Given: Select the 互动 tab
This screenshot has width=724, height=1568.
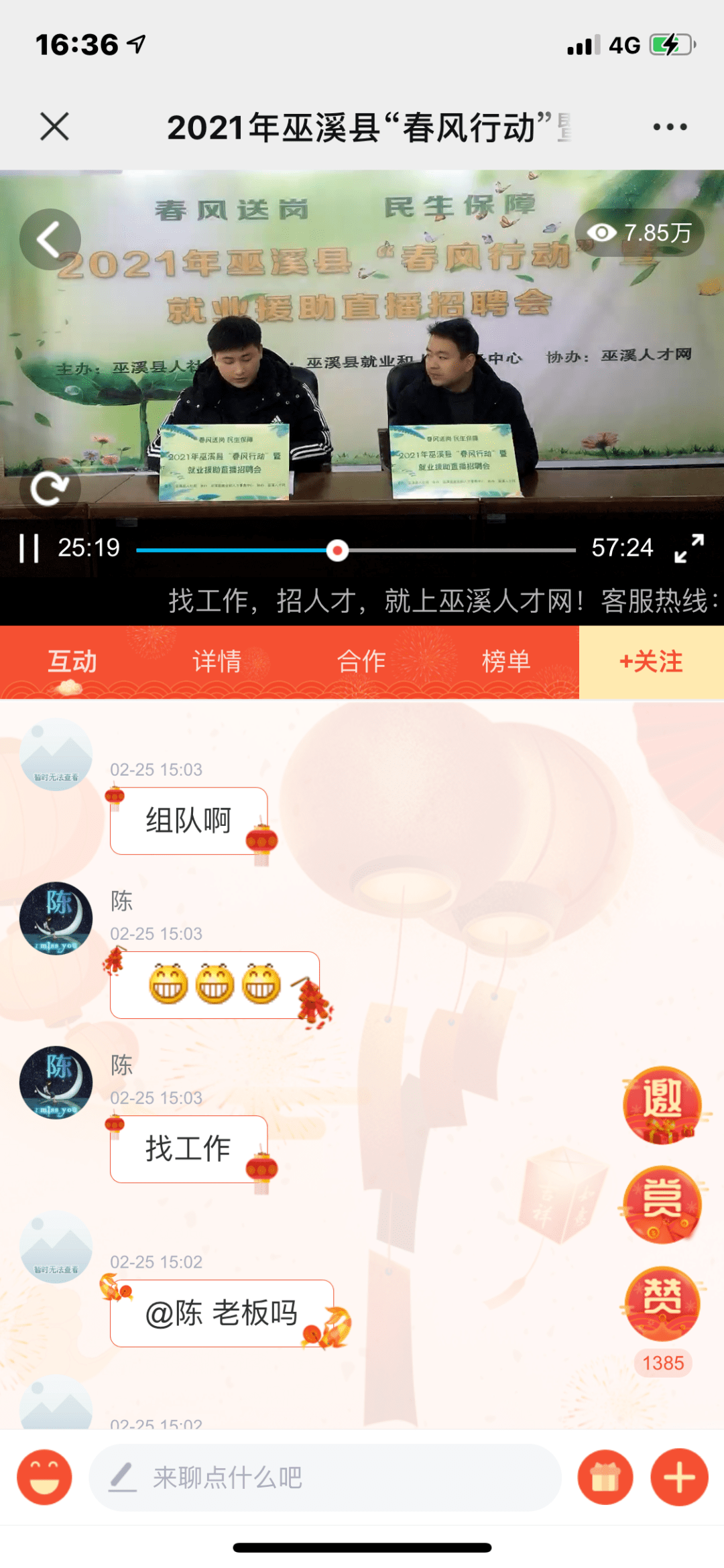Looking at the screenshot, I should coord(72,662).
